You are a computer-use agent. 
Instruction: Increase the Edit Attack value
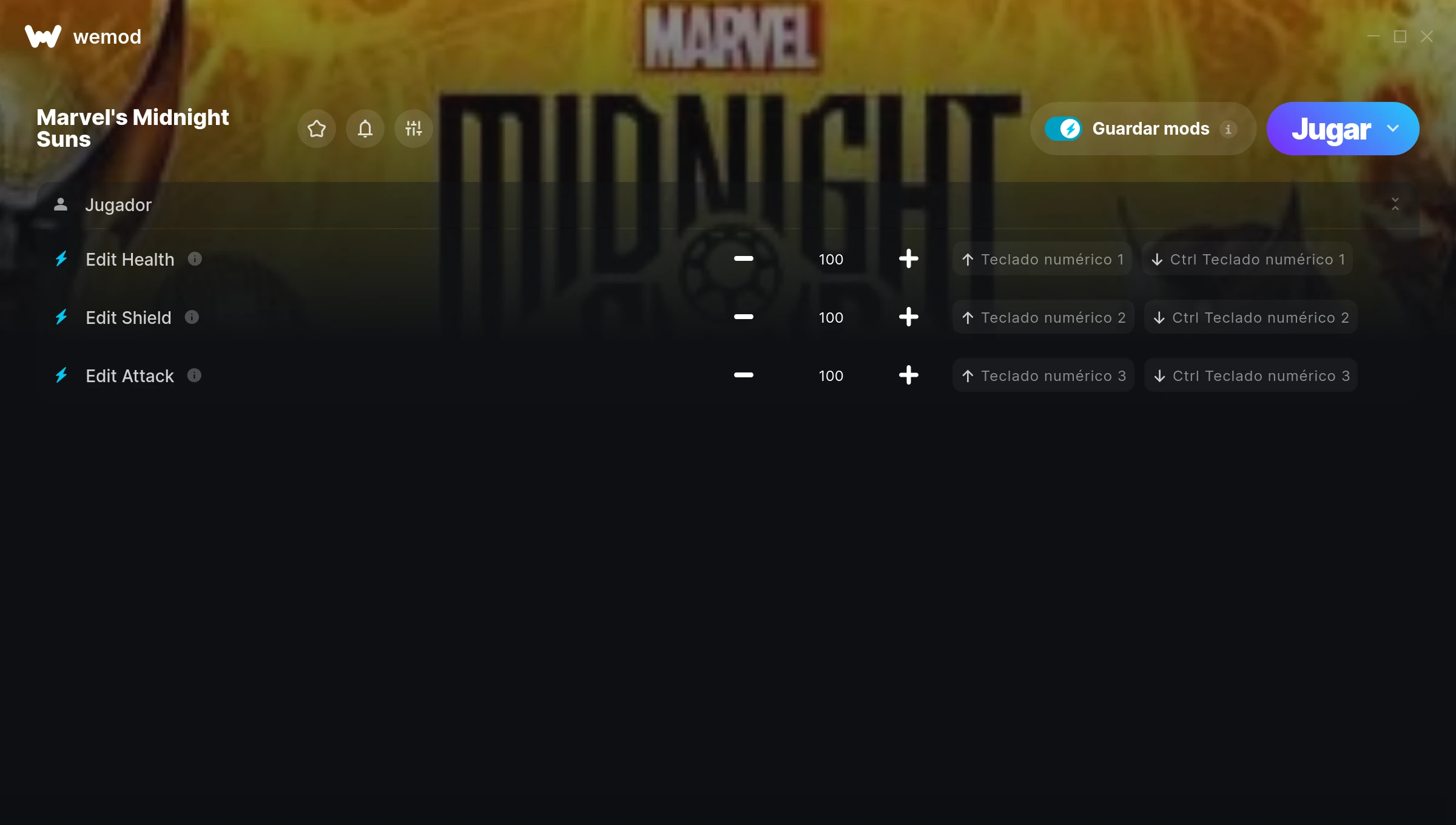click(x=908, y=375)
